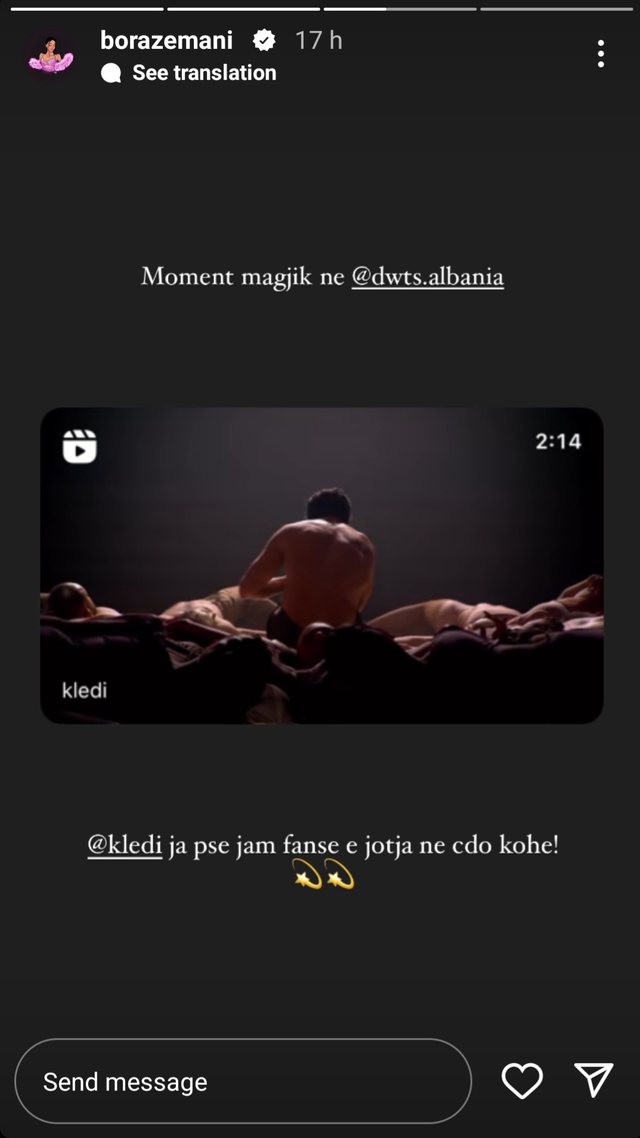
Task: Share the story via paper plane icon
Action: [594, 1080]
